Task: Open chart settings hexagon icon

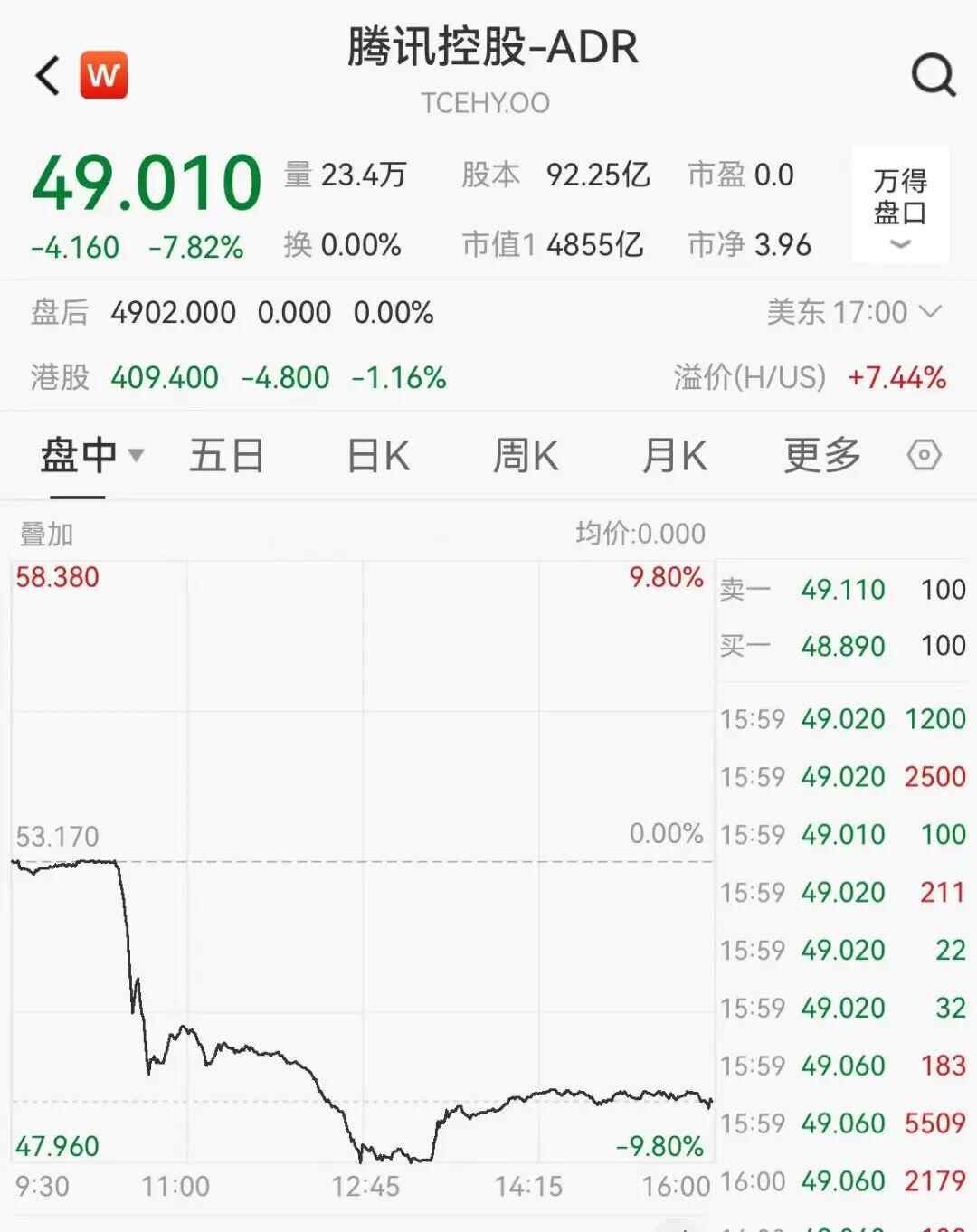Action: pos(924,455)
